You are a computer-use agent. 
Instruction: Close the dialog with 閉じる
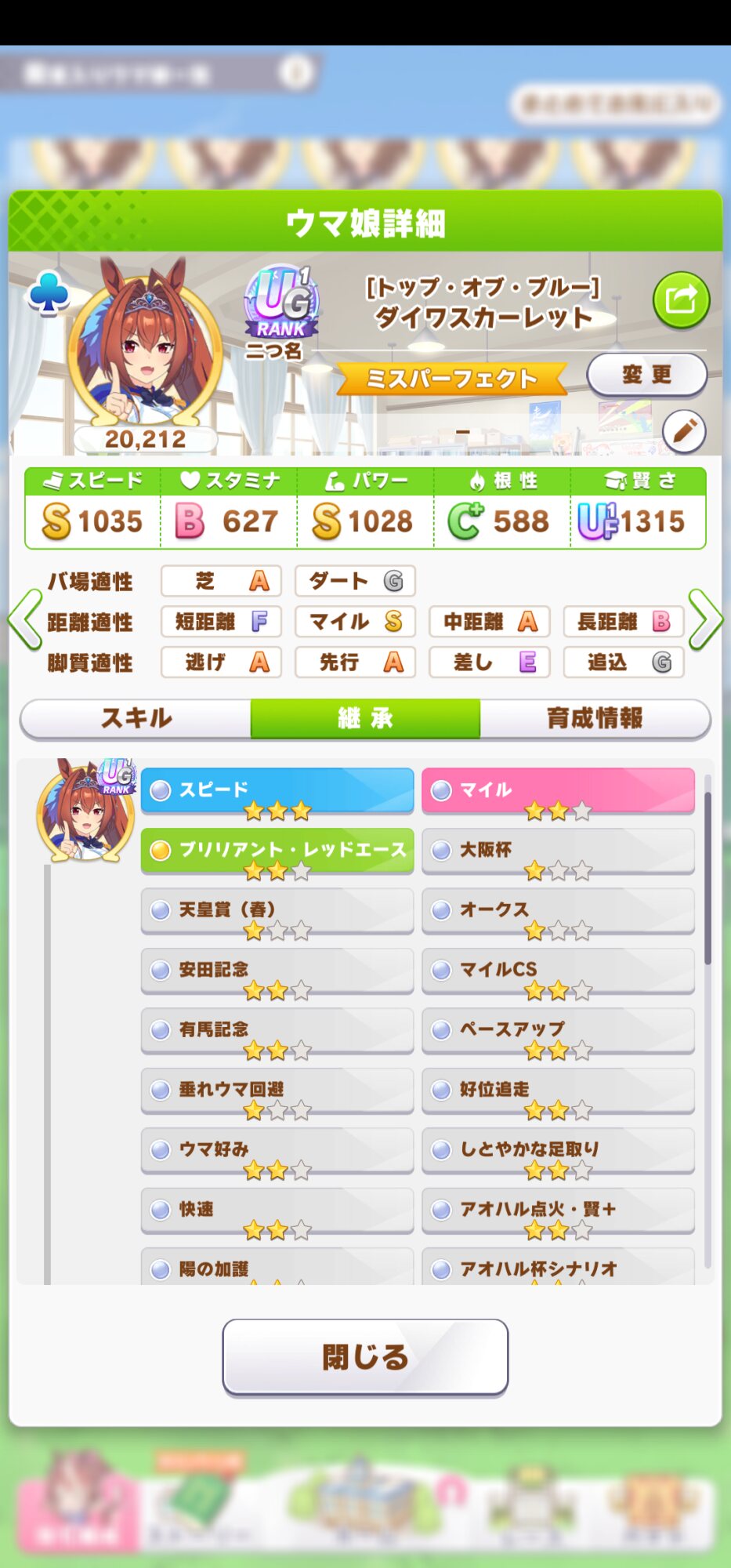[x=365, y=1357]
